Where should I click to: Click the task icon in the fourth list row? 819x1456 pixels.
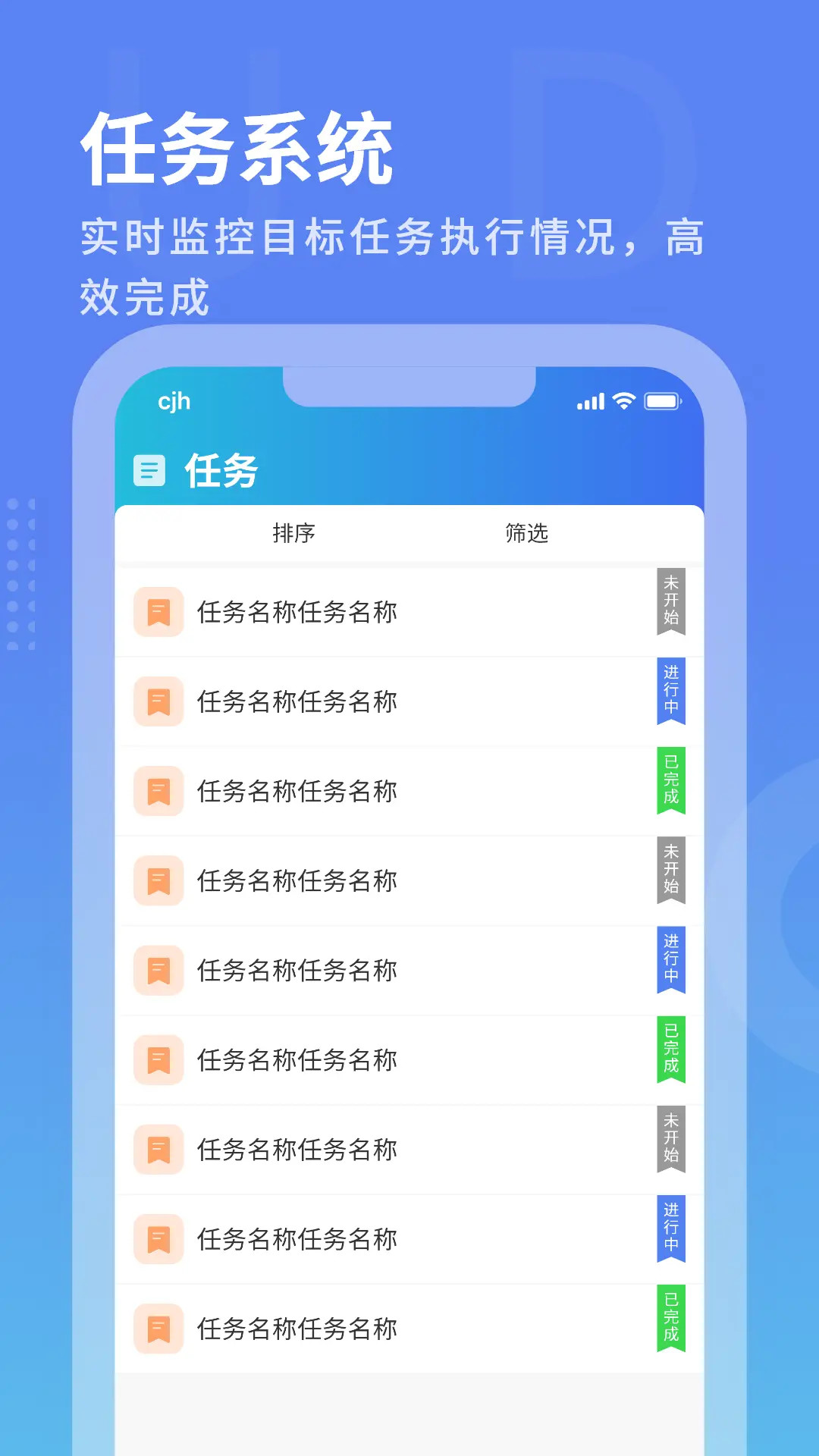point(158,880)
